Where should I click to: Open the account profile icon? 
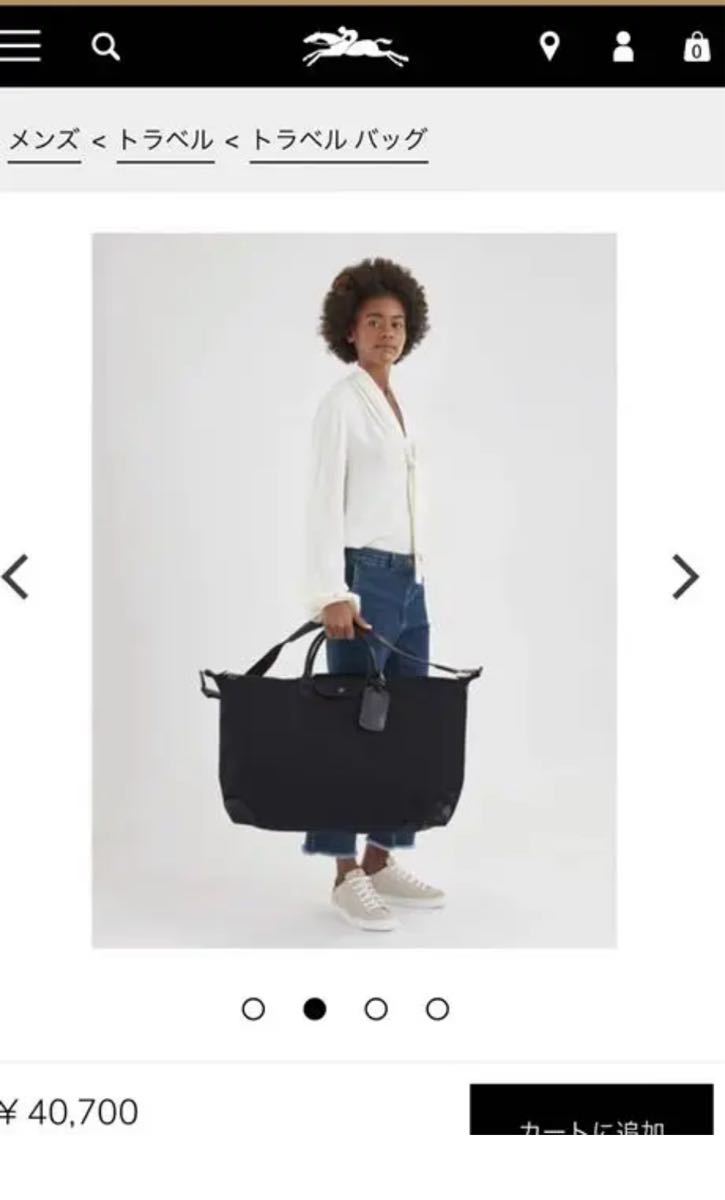tap(623, 47)
